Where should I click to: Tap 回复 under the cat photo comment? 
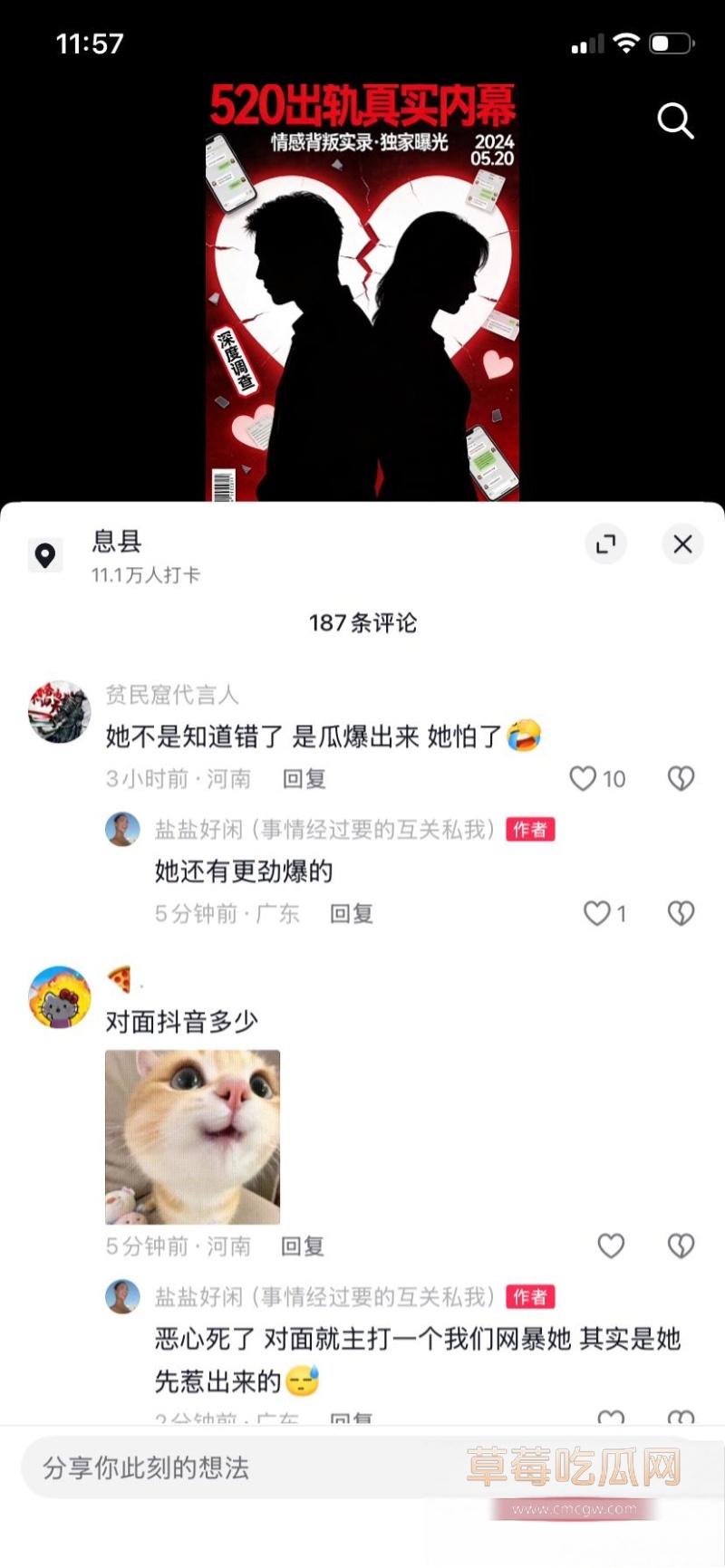pos(303,1245)
